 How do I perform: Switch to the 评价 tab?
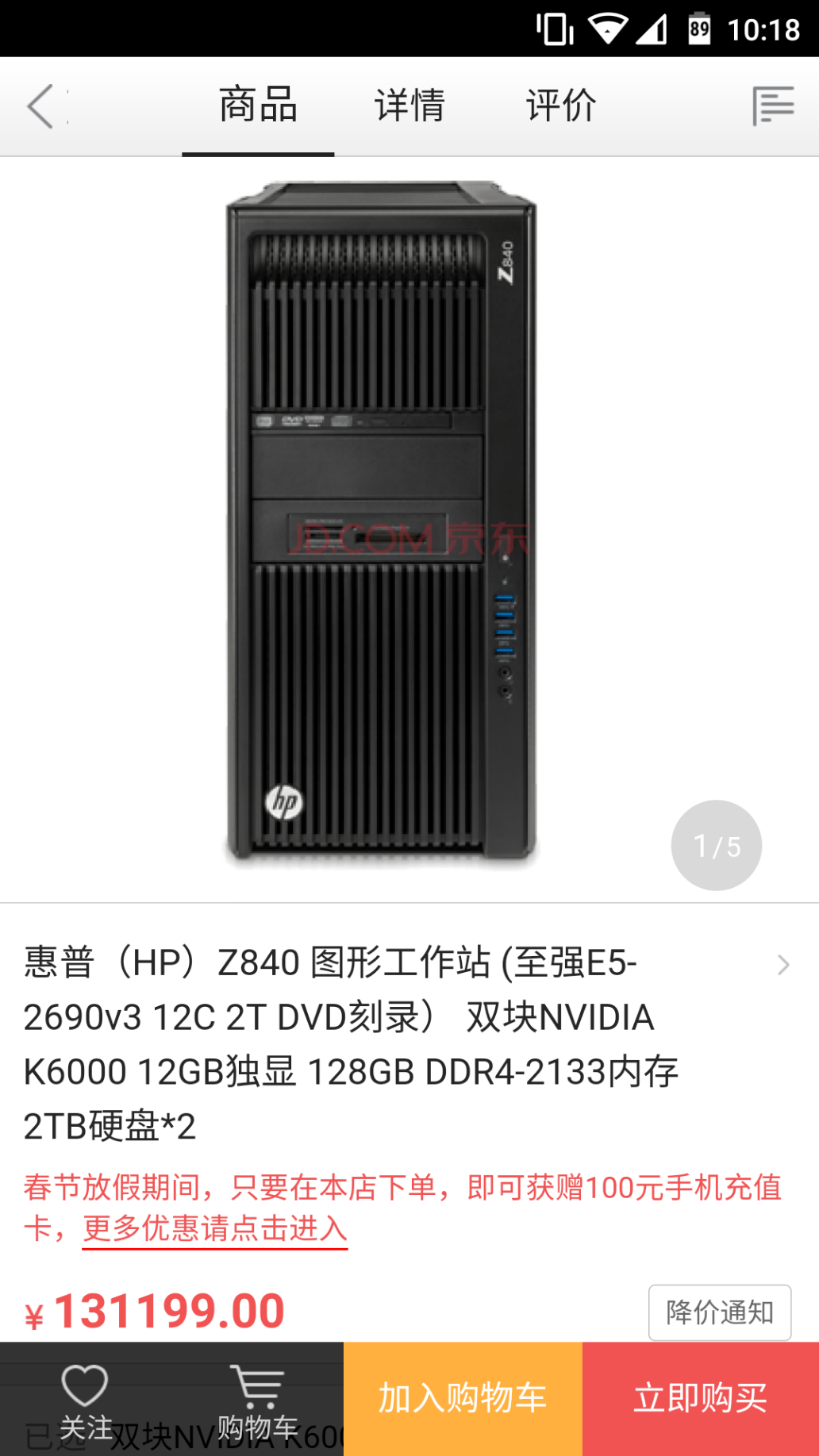pyautogui.click(x=561, y=106)
